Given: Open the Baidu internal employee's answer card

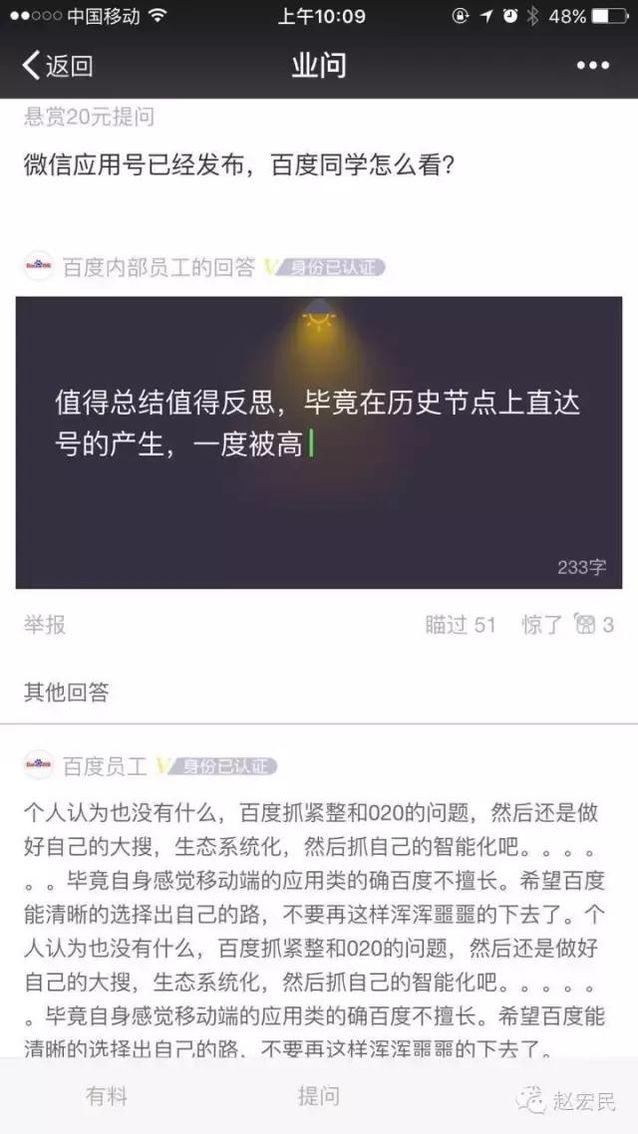Looking at the screenshot, I should tap(318, 442).
